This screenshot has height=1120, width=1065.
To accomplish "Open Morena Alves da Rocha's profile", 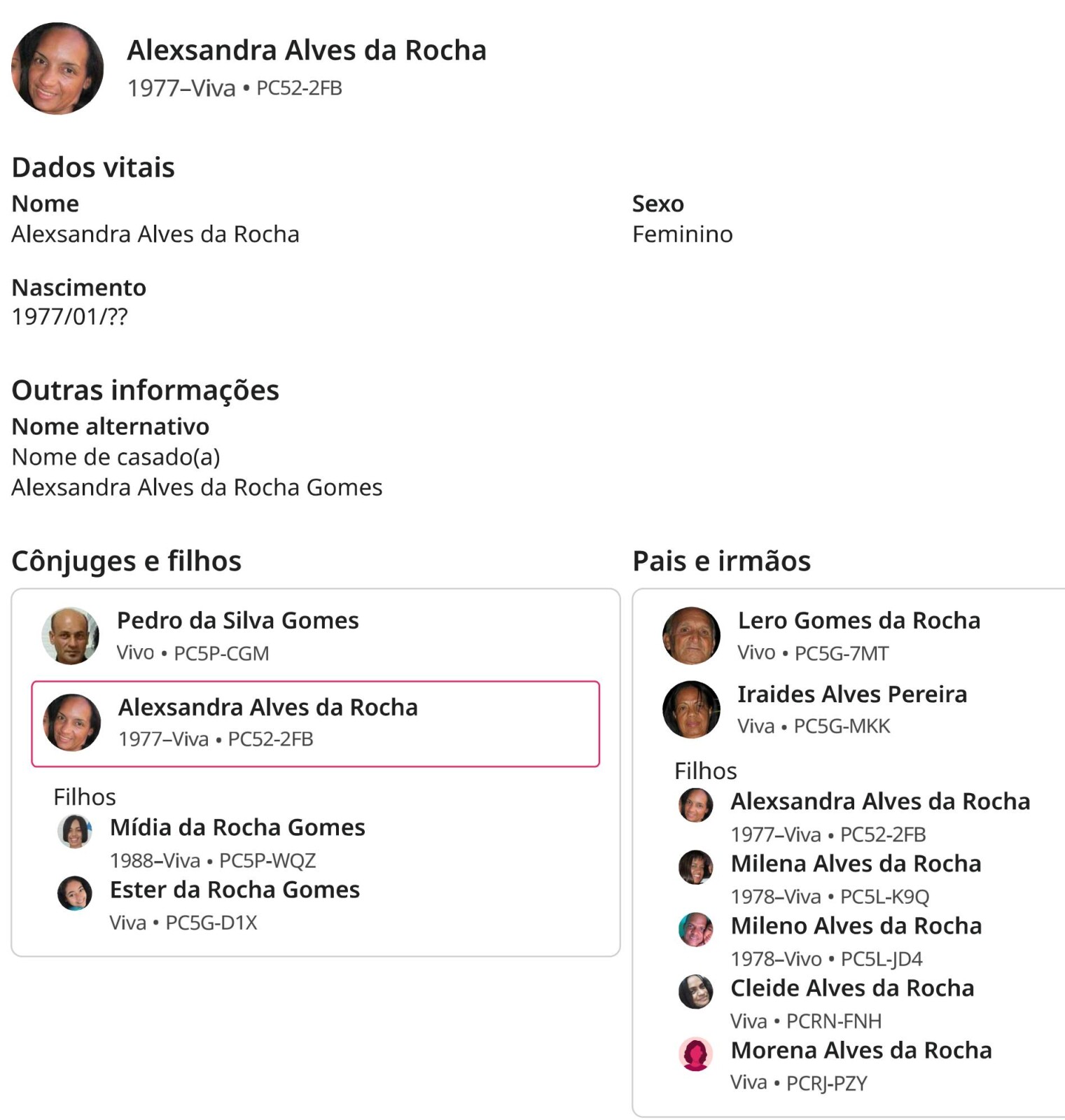I will tap(861, 1051).
